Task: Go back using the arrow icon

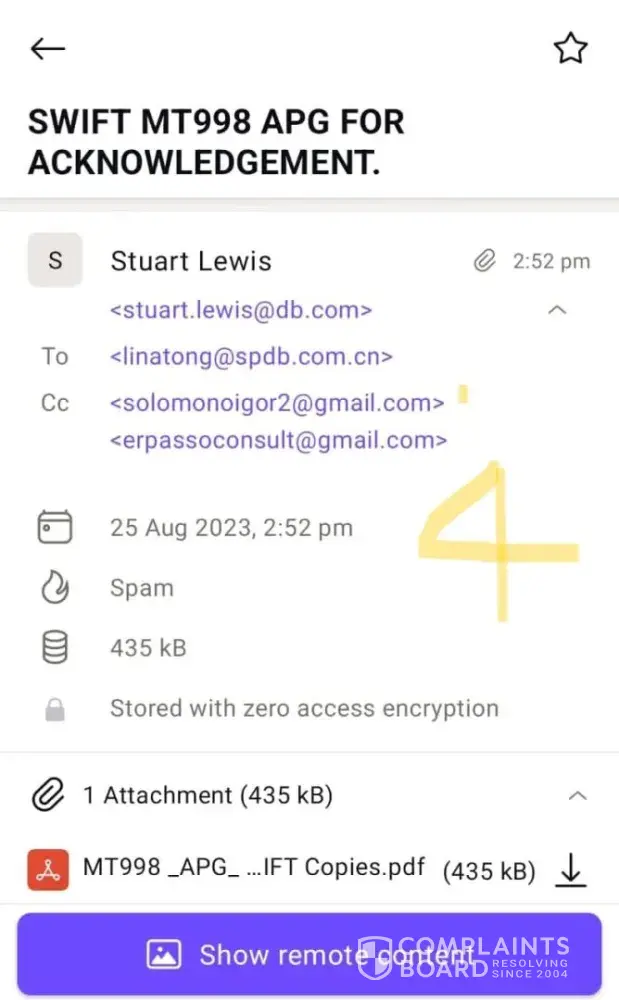Action: coord(47,48)
